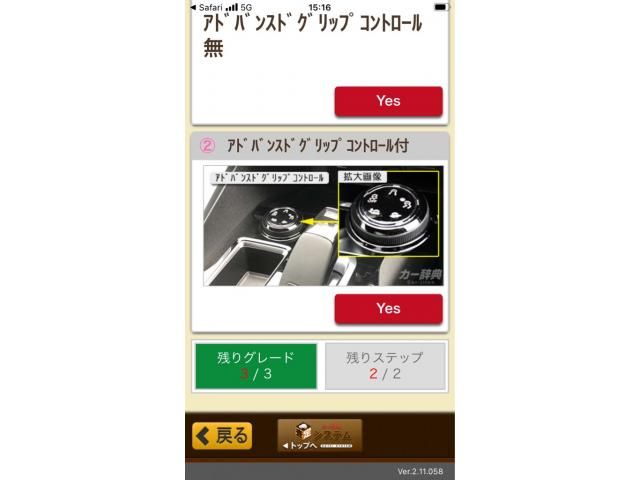The image size is (640, 480).
Task: Select Yes for アドバンストグリップコントロール付
Action: [388, 309]
